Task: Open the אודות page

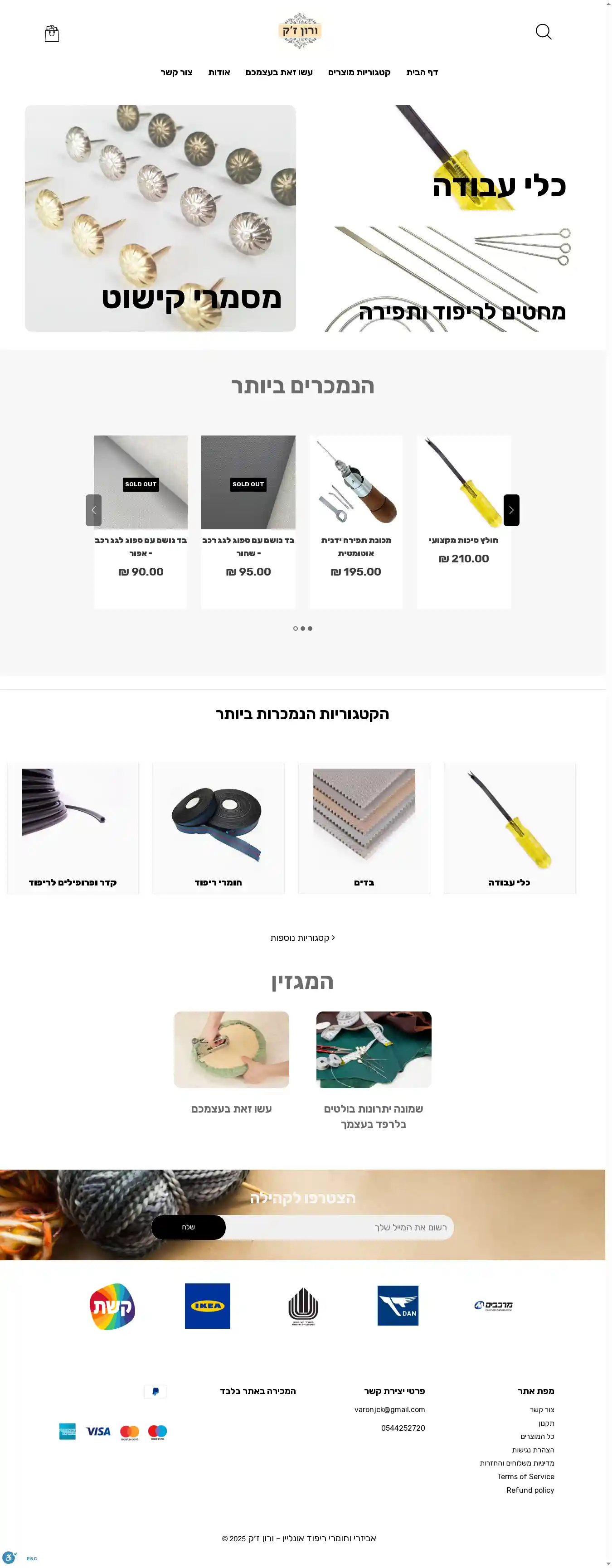Action: pos(219,73)
